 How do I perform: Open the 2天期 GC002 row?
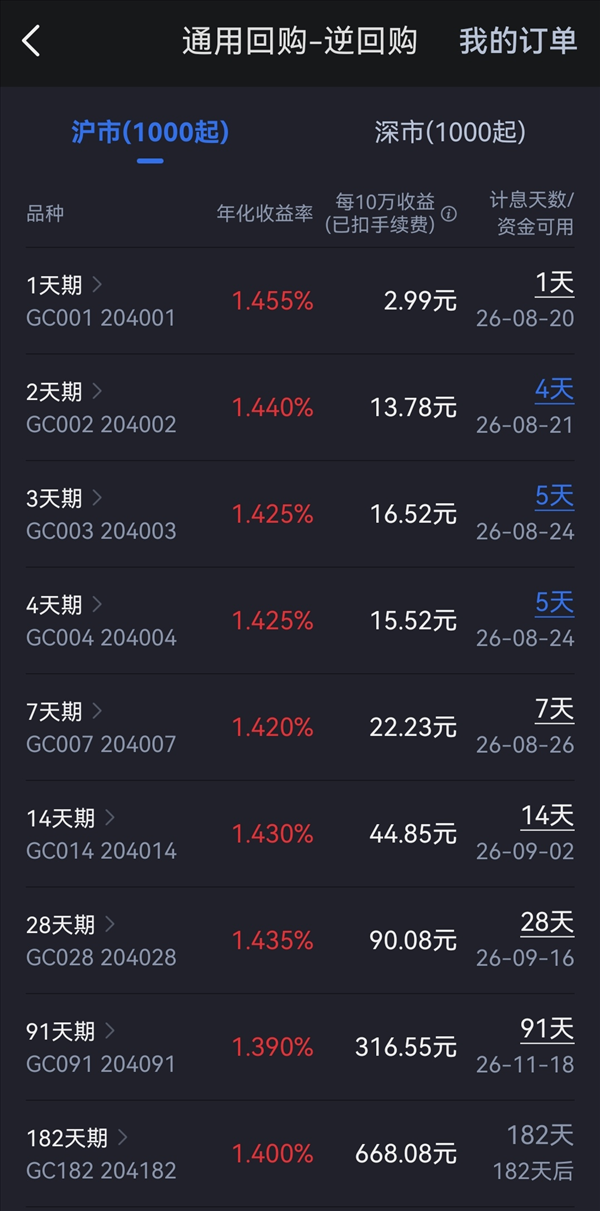(x=300, y=408)
